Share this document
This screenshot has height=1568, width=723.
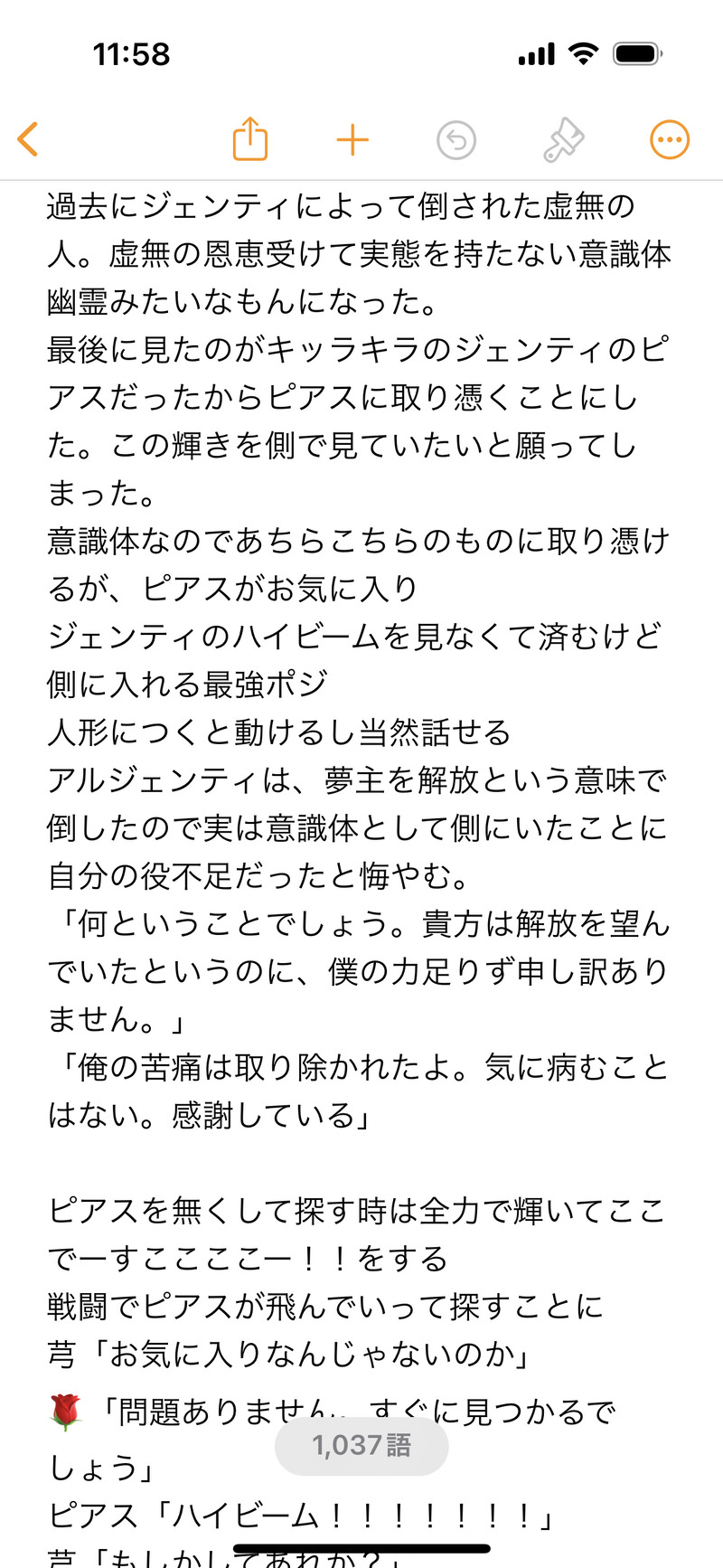249,140
